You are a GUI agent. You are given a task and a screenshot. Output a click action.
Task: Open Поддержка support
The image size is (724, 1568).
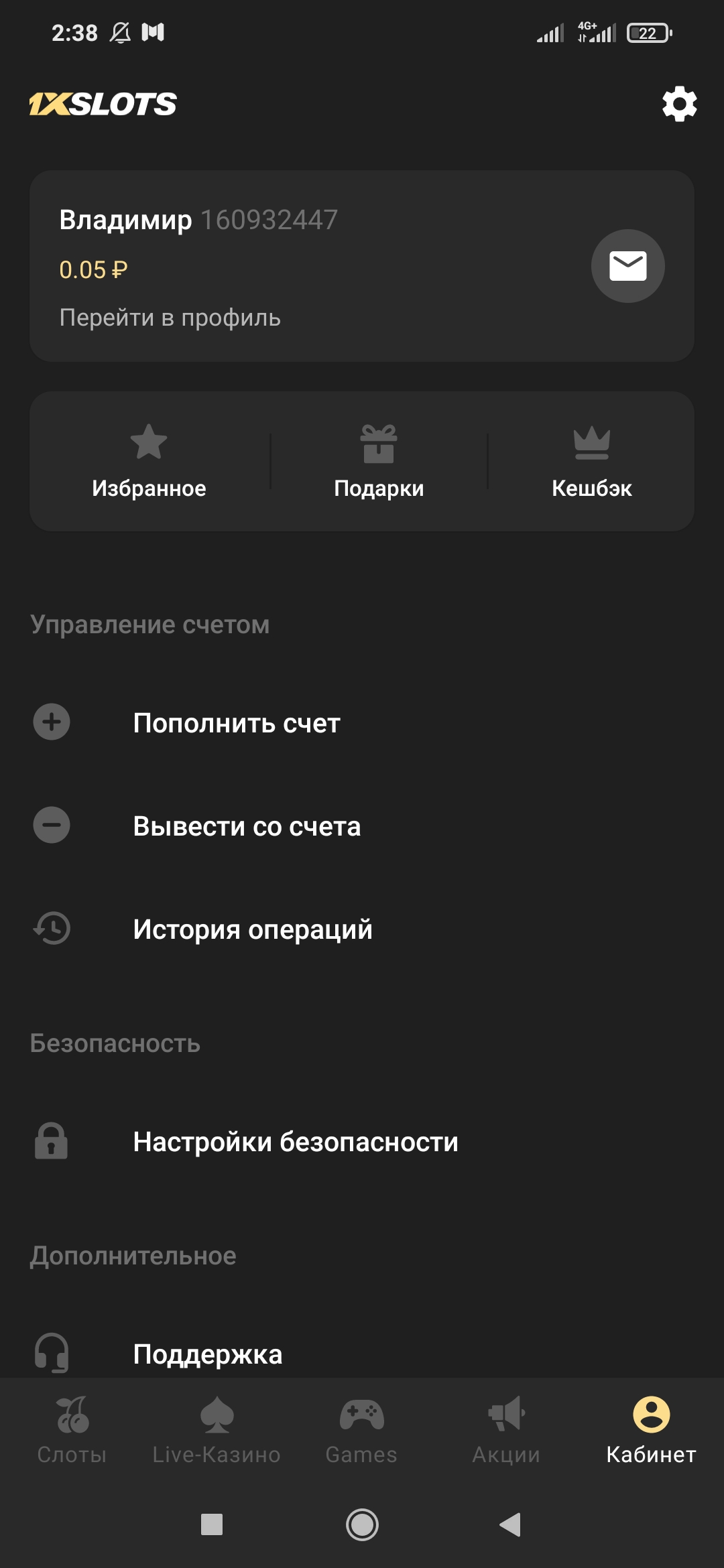pyautogui.click(x=362, y=1354)
